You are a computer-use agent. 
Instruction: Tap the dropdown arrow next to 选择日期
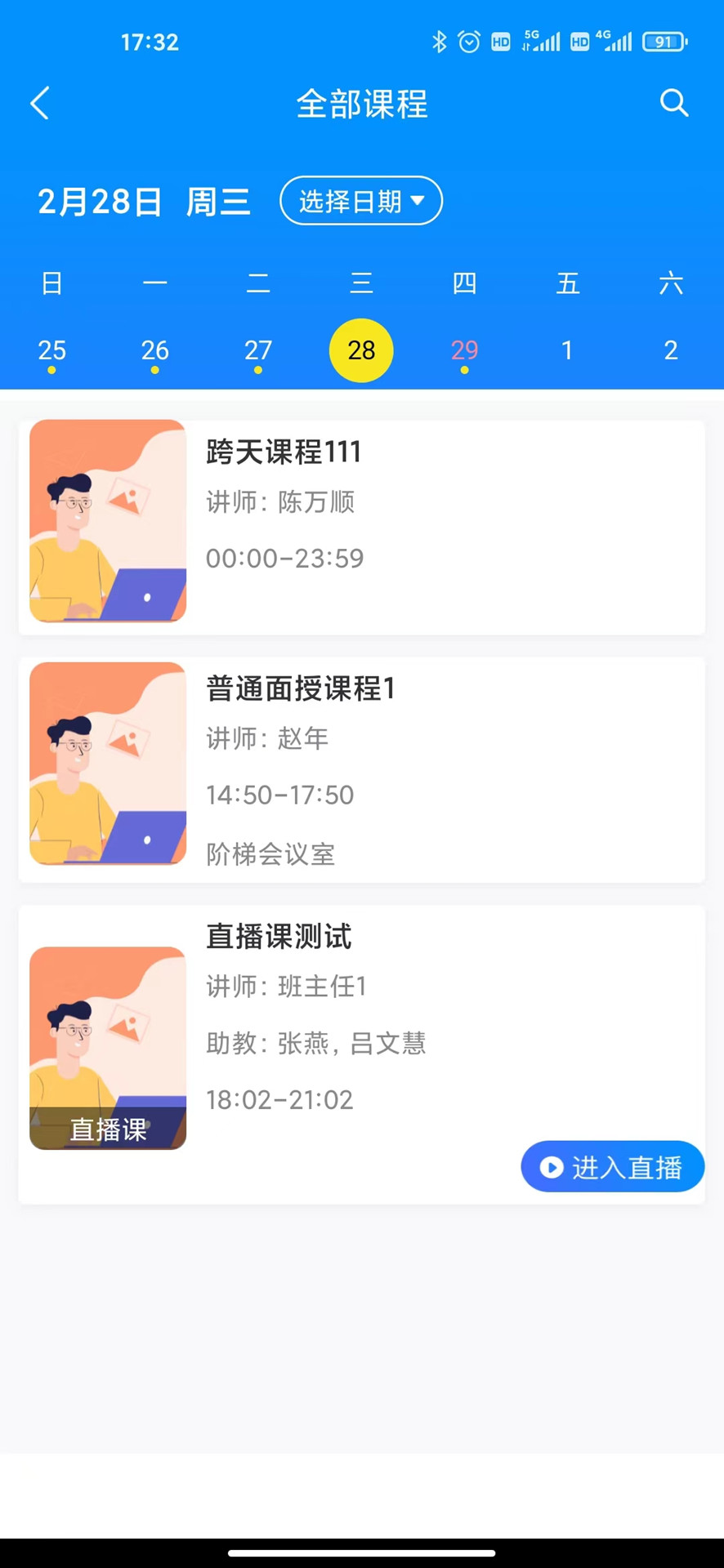[x=418, y=200]
